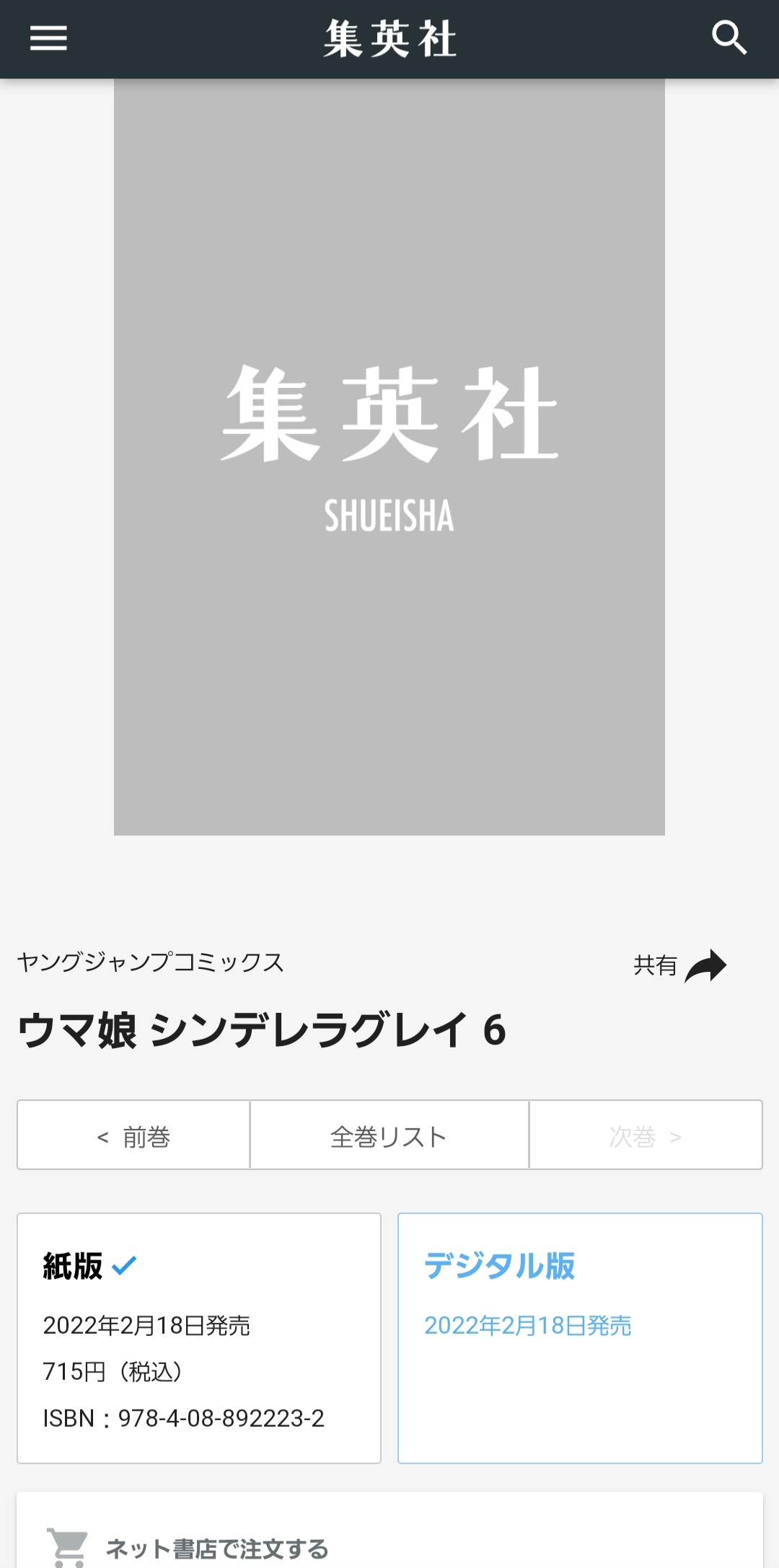The height and width of the screenshot is (1568, 779).
Task: Tap the 集英社 header logo
Action: (x=389, y=39)
